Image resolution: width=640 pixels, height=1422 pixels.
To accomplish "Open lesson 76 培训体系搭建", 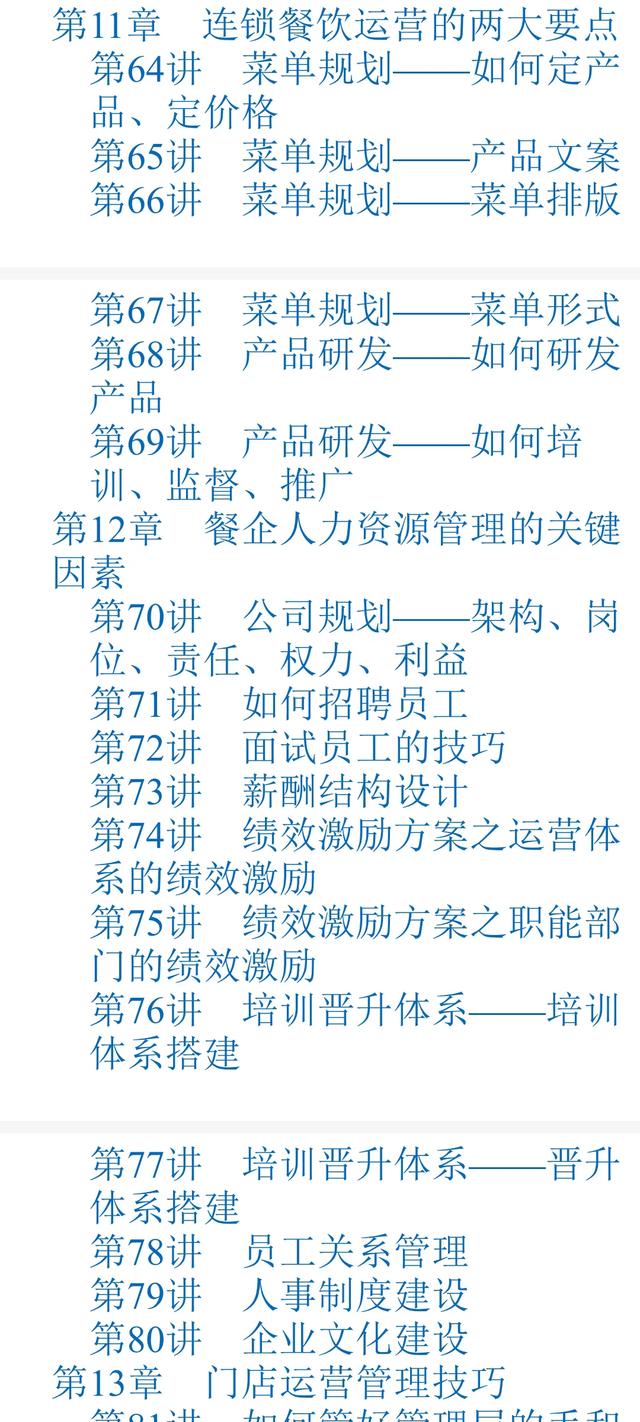I will click(355, 1033).
